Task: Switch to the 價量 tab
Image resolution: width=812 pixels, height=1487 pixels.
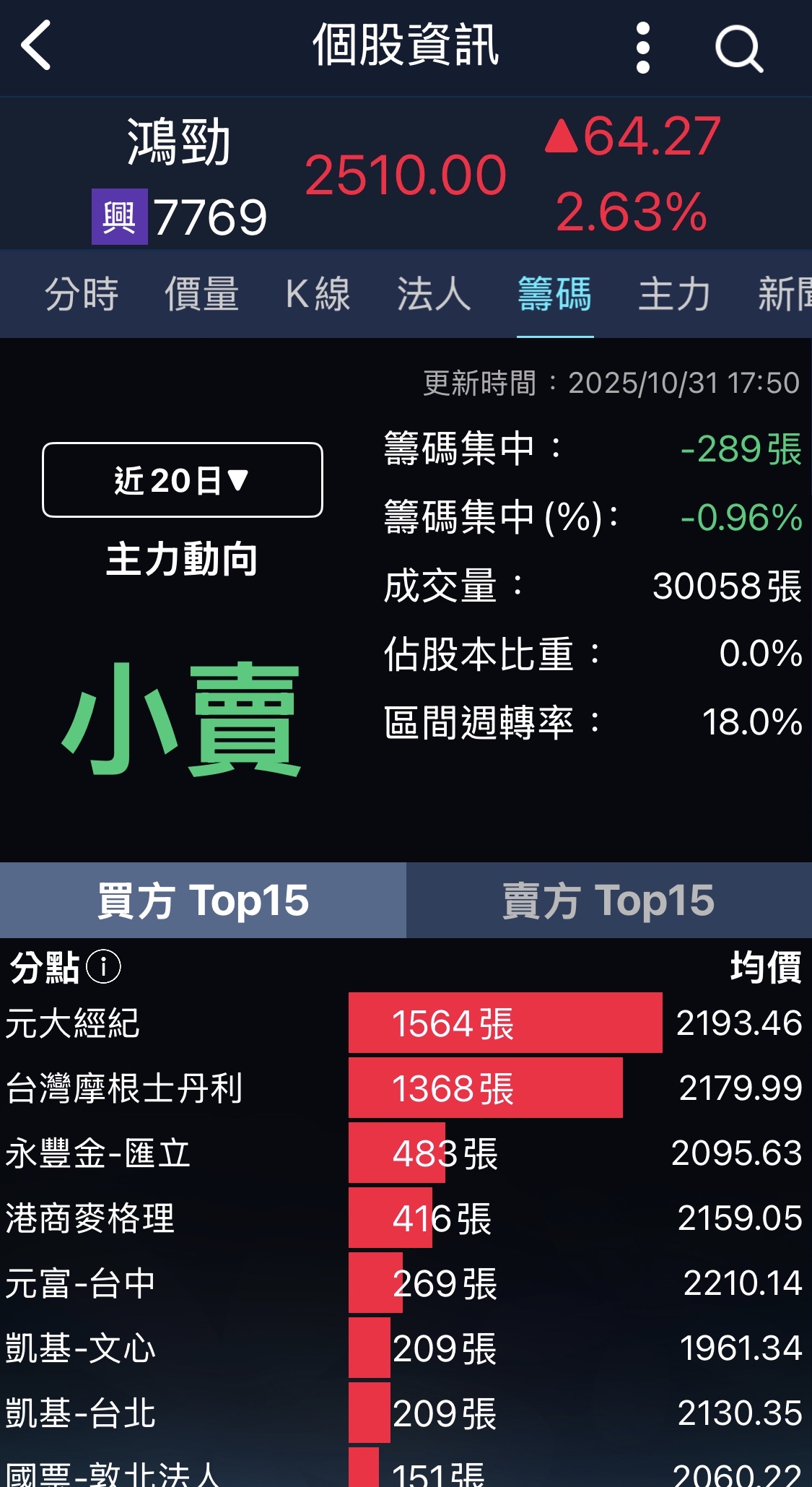Action: 201,294
